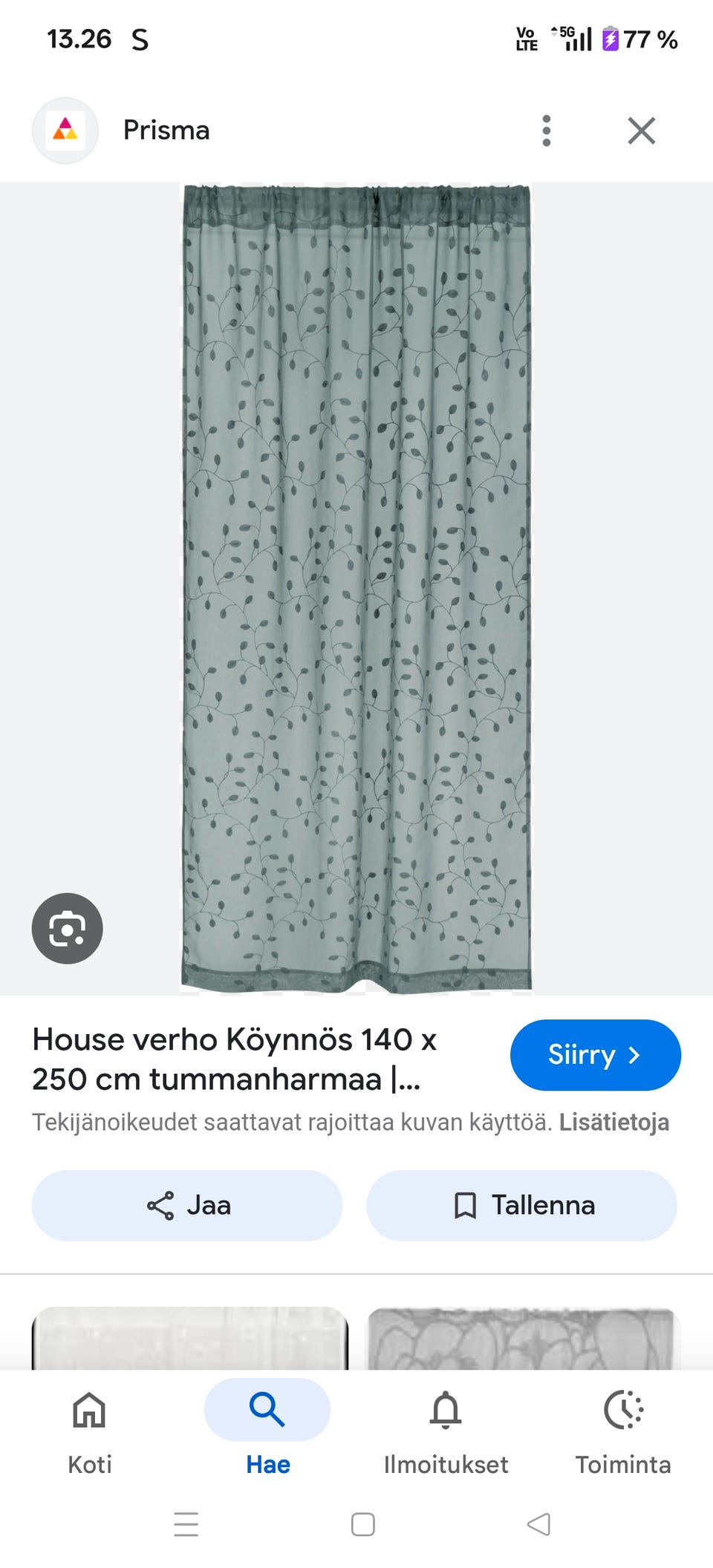Switch to the Koti tab

(88, 1433)
